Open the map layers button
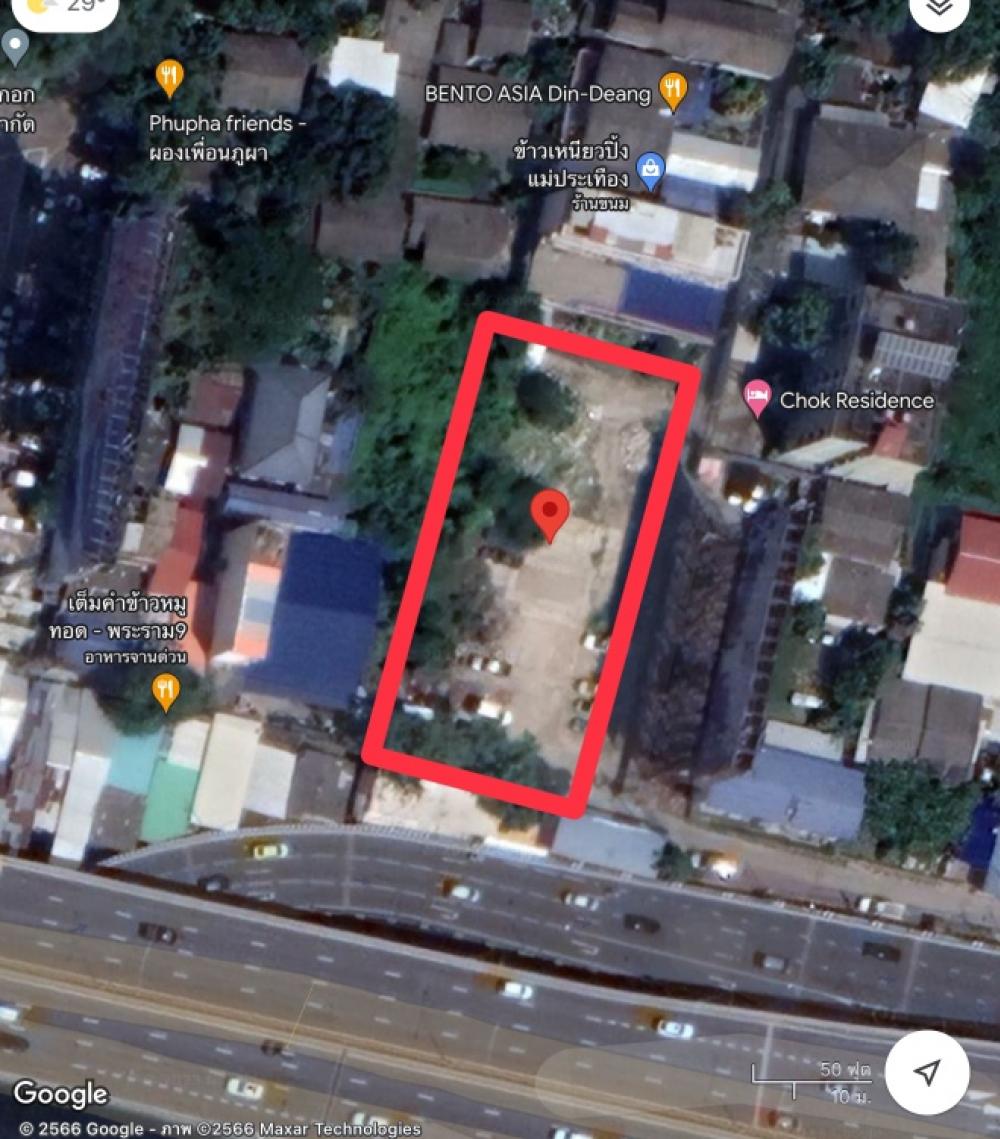Image resolution: width=1000 pixels, height=1139 pixels. (x=938, y=8)
